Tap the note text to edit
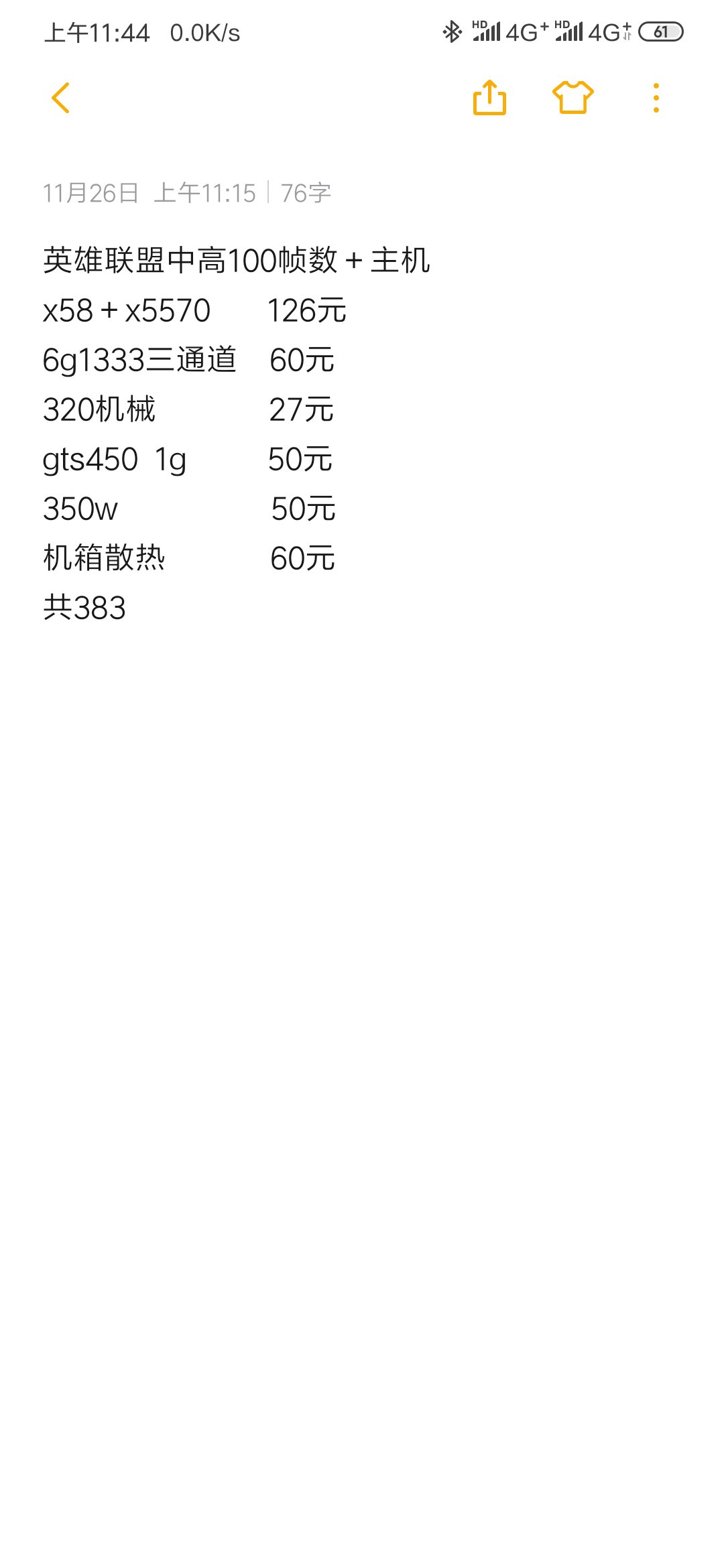Screen dimensions: 724x1568 (237, 434)
